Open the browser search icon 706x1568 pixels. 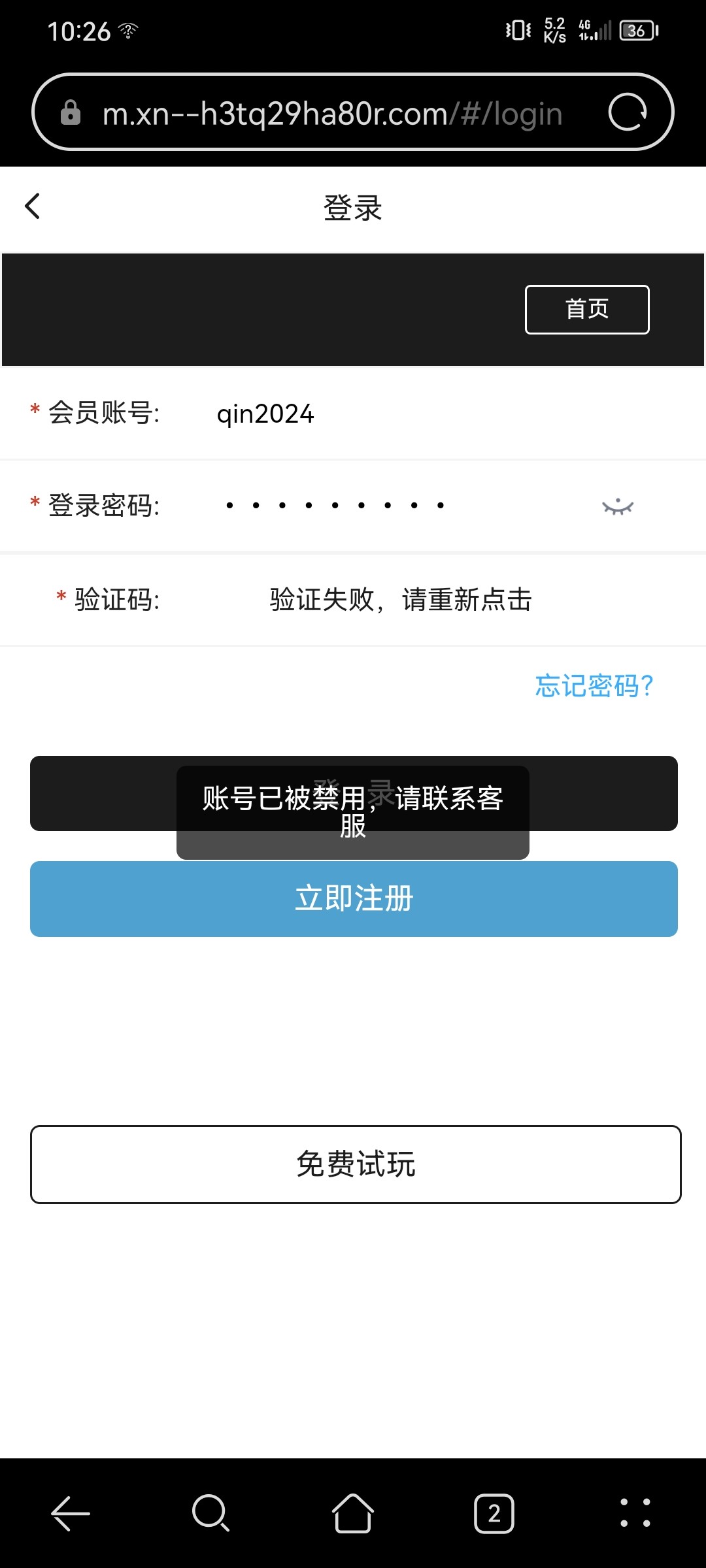(210, 1513)
